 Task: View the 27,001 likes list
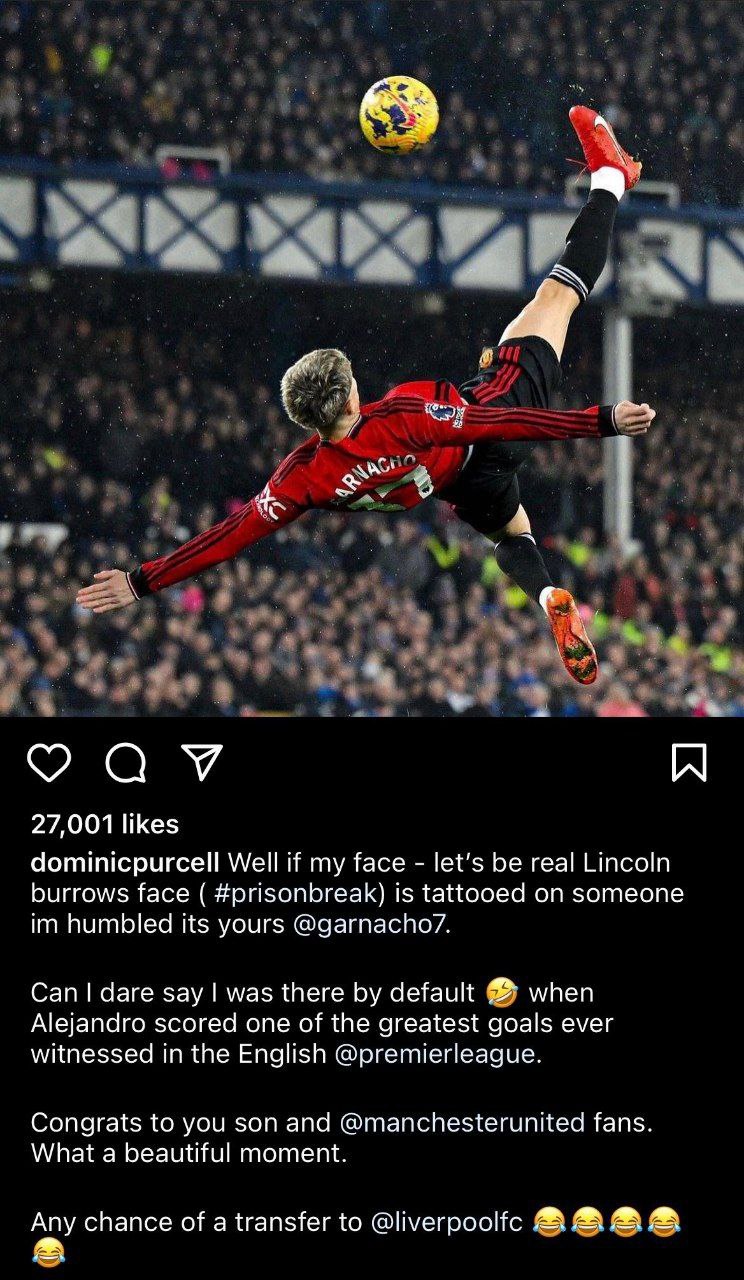pos(105,824)
